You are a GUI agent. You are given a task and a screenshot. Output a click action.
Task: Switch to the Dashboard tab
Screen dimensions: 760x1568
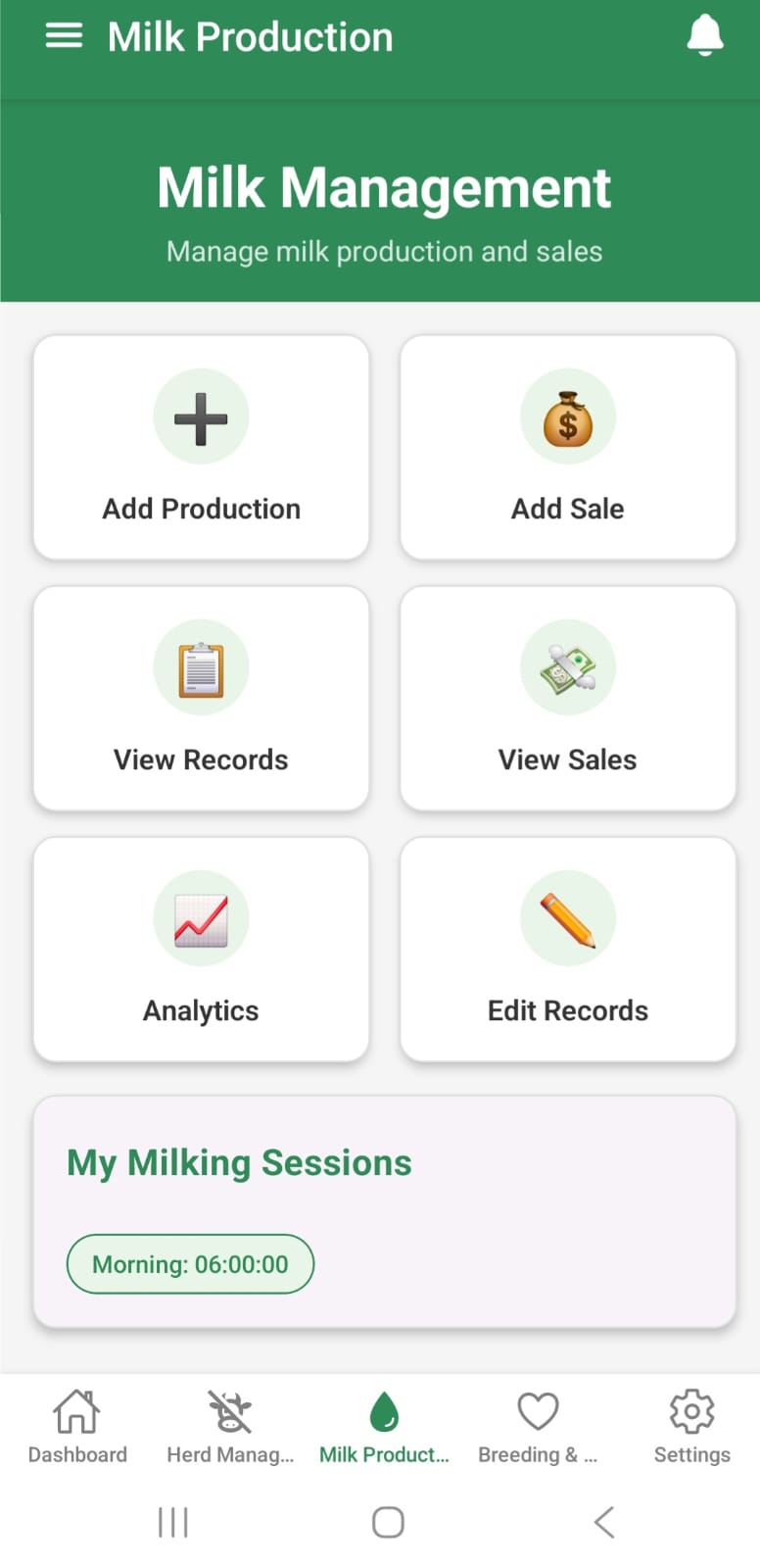[77, 1426]
